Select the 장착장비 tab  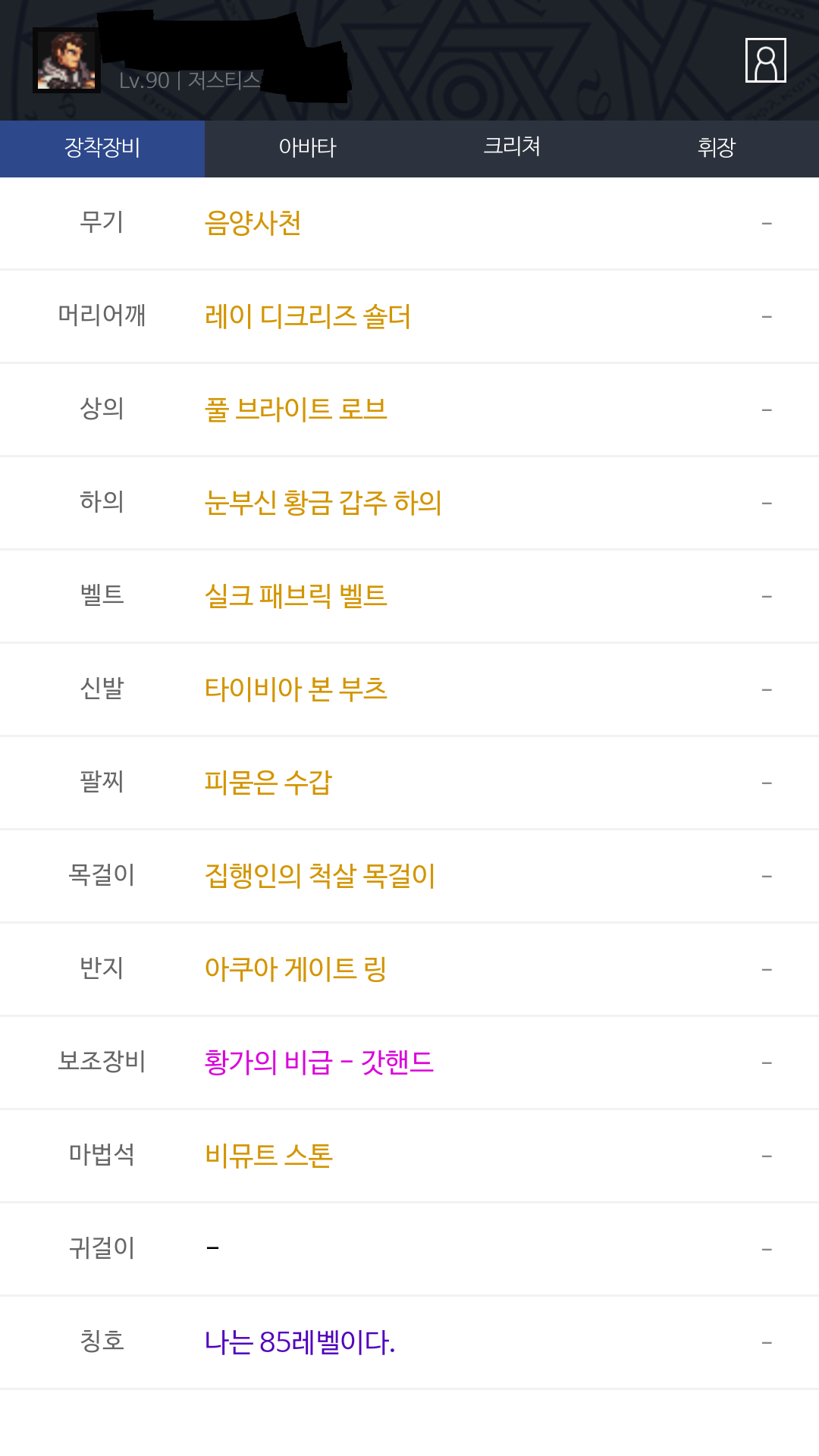(102, 148)
